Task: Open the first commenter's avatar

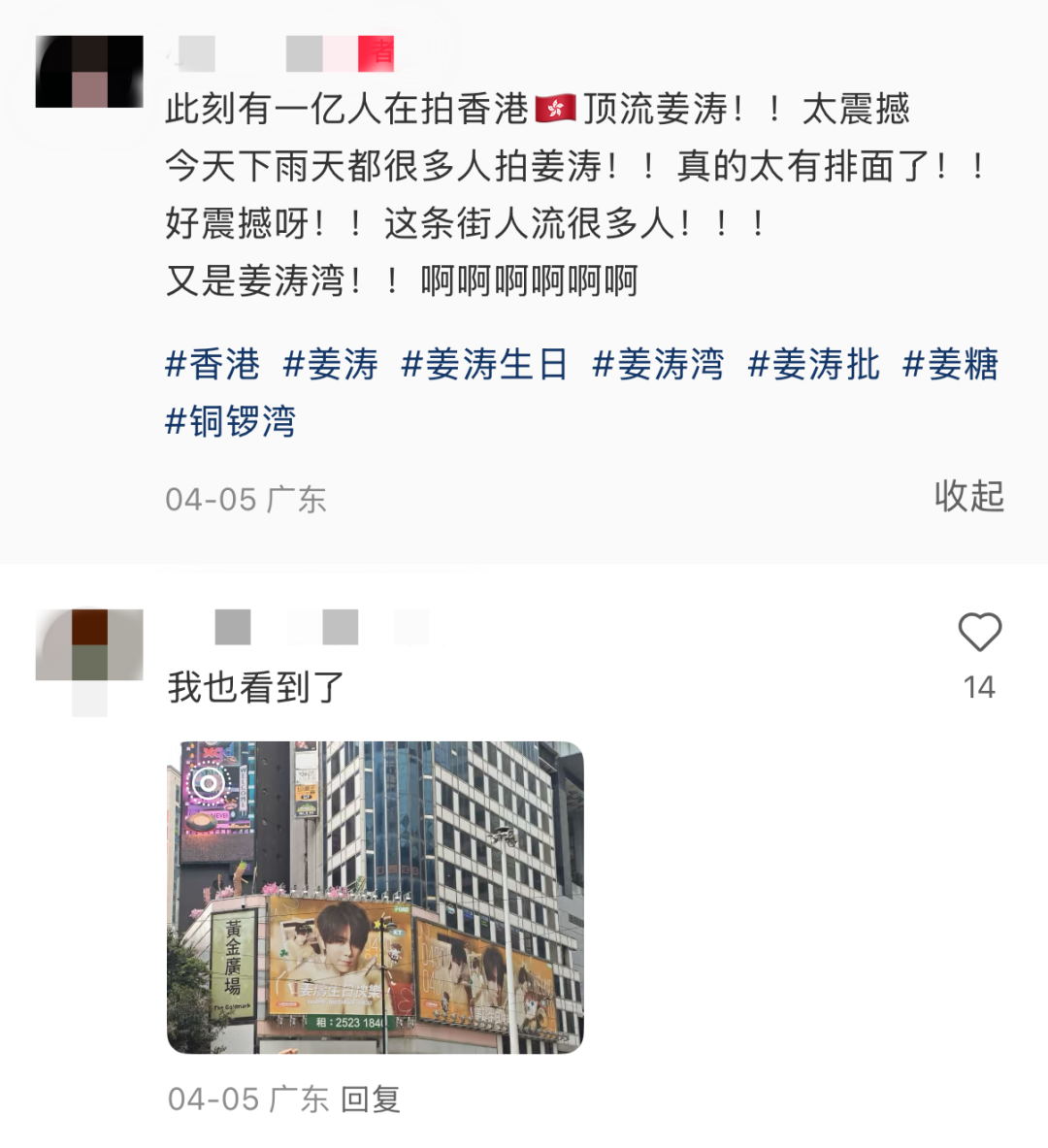Action: click(89, 72)
